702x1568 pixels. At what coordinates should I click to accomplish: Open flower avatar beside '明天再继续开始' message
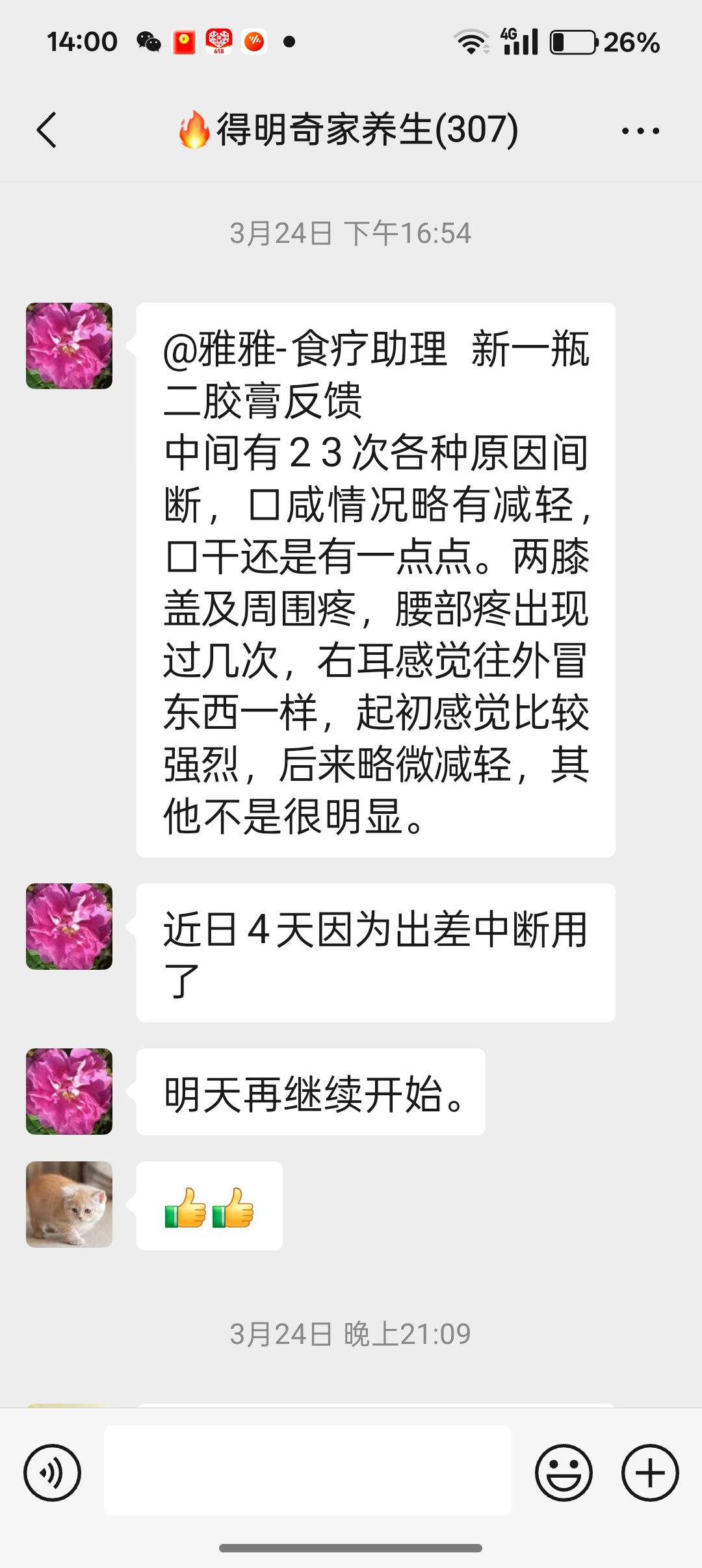(69, 1091)
